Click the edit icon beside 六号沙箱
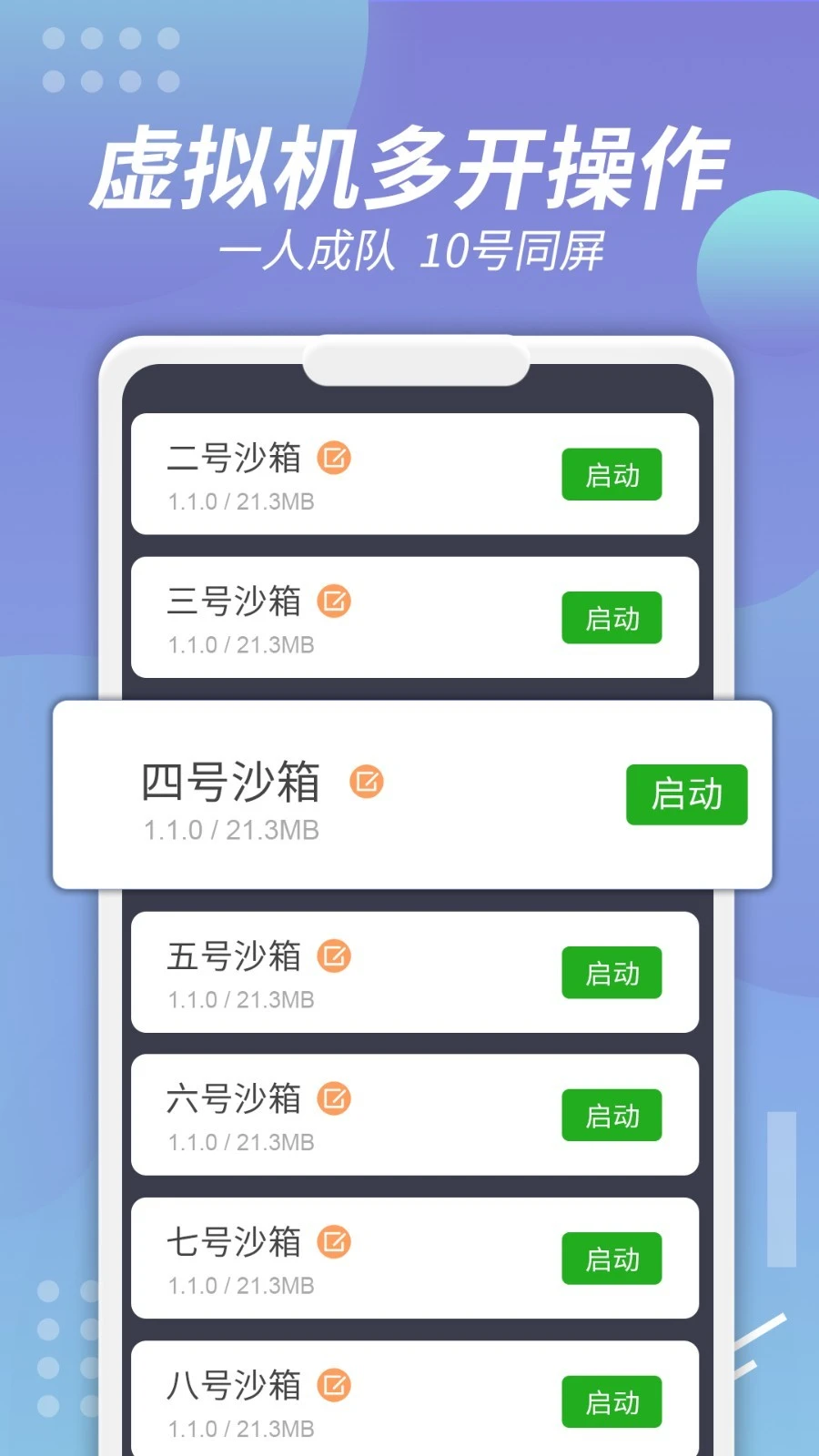The image size is (819, 1456). pos(336,1099)
